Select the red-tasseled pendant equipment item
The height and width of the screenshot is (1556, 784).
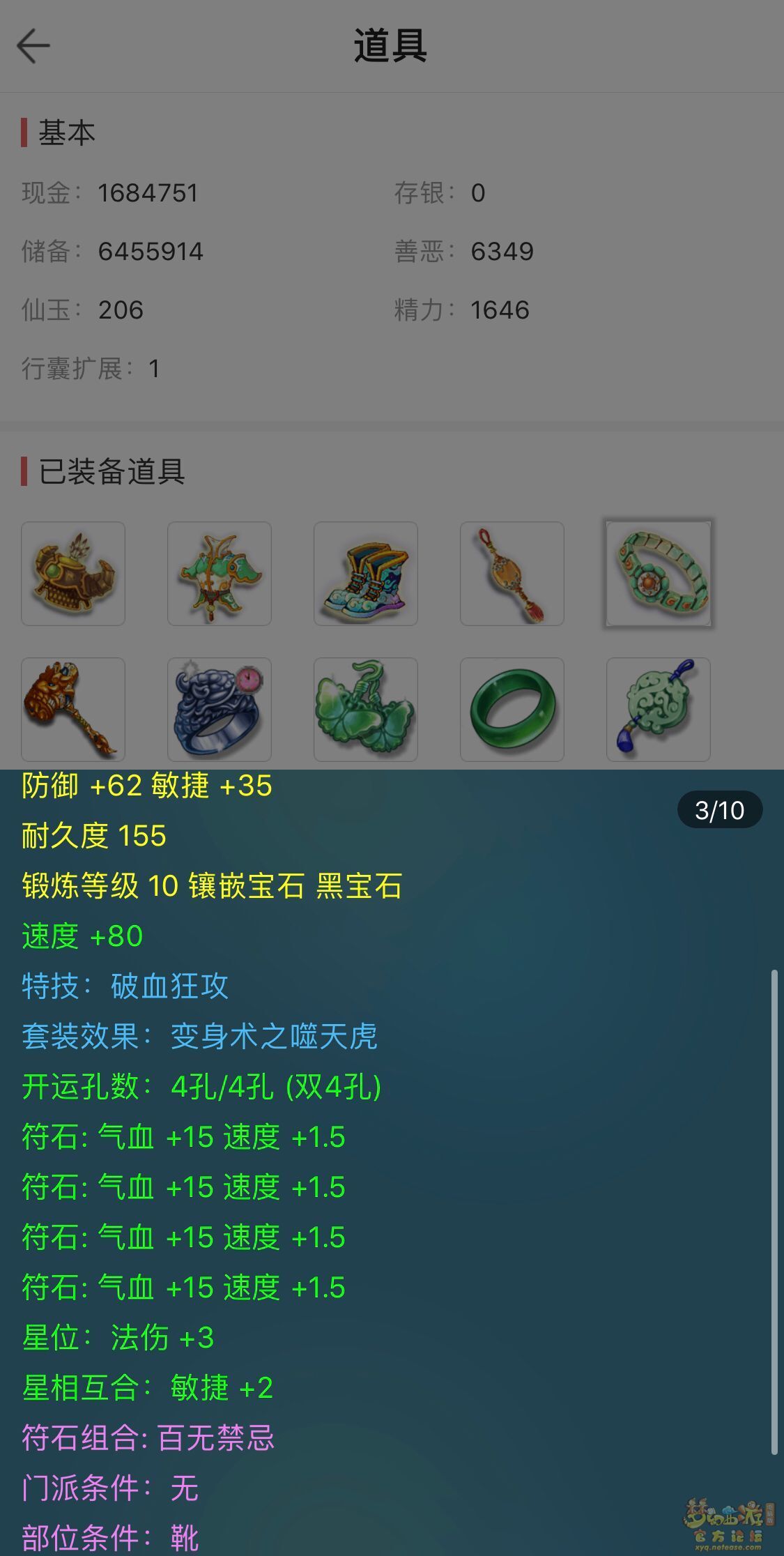tap(512, 573)
